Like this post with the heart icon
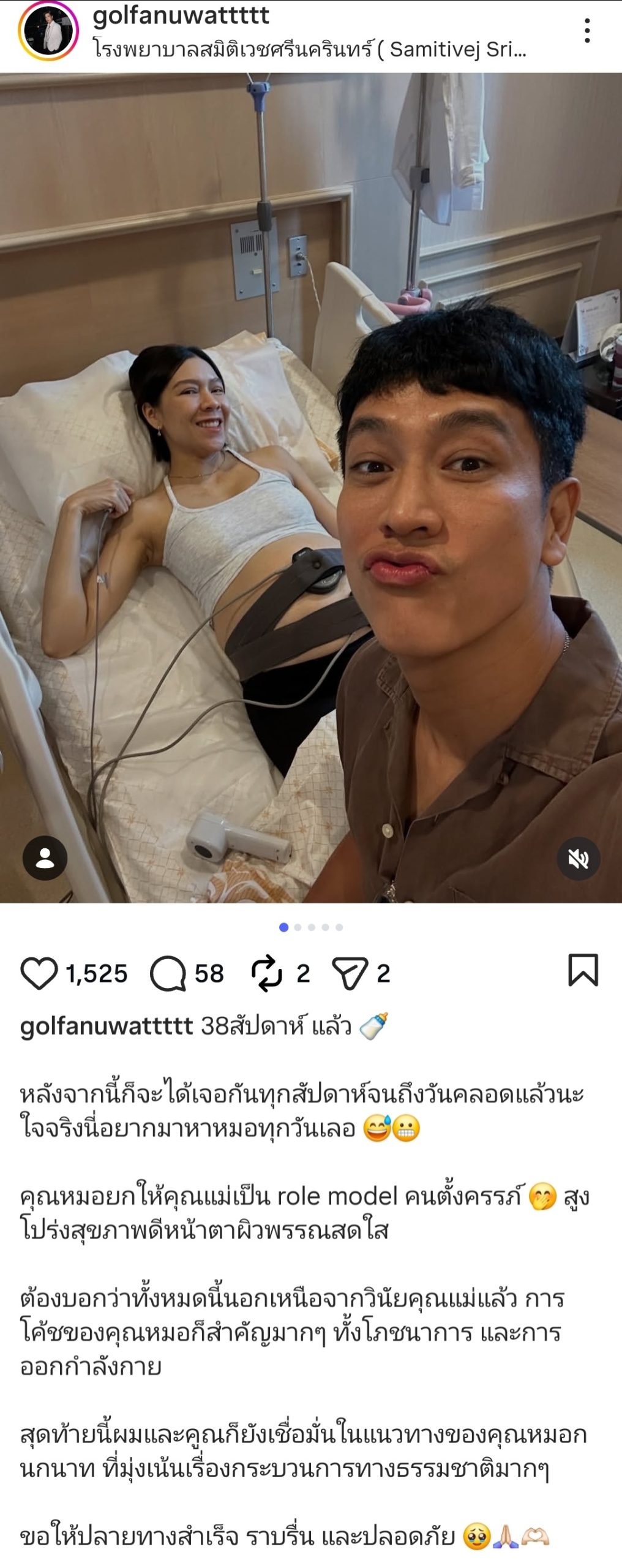622x1568 pixels. click(x=39, y=973)
